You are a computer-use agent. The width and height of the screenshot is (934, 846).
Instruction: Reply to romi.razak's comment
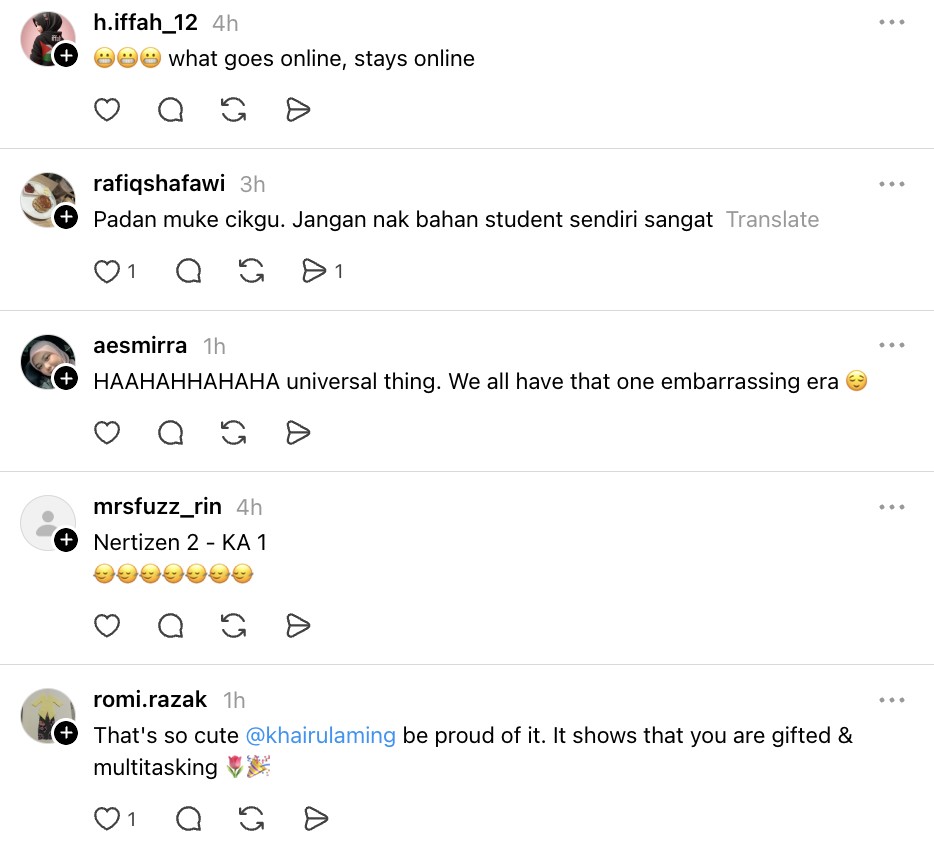coord(189,819)
